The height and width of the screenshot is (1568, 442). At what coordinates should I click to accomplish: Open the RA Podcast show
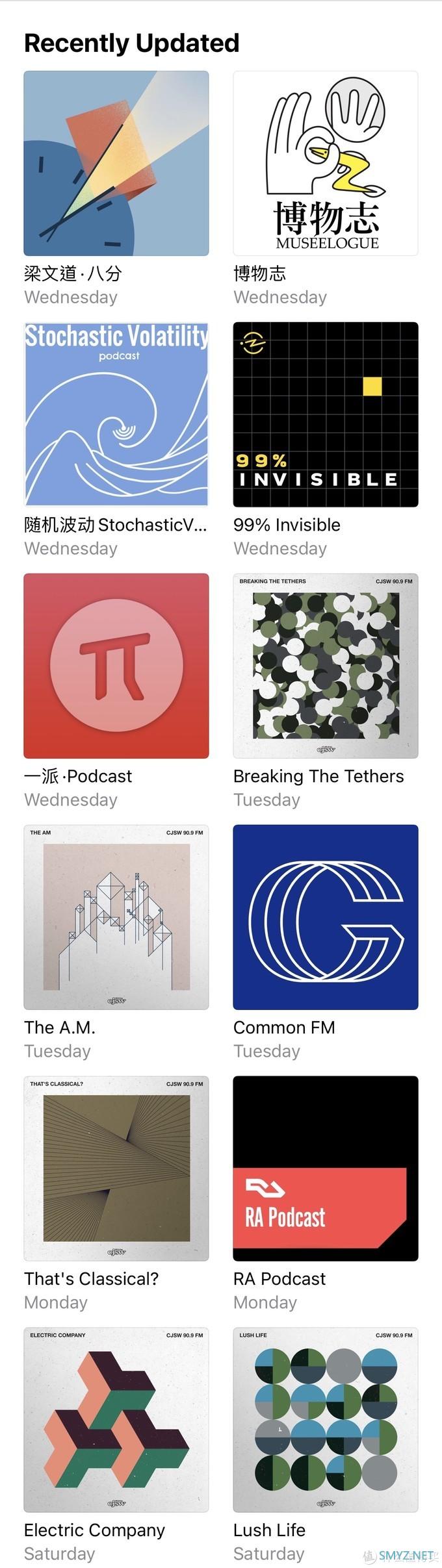pos(326,1169)
